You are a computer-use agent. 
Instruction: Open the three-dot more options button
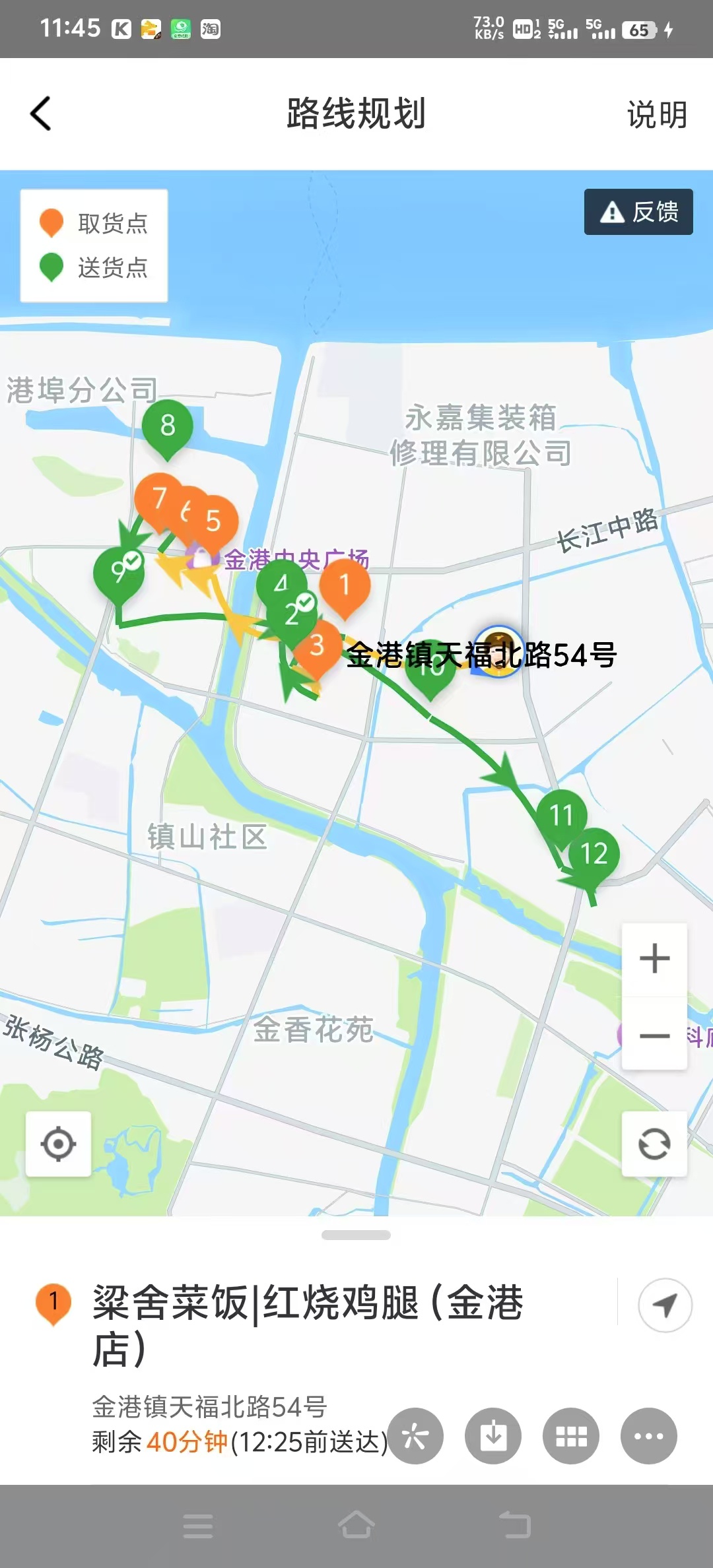(x=649, y=1436)
